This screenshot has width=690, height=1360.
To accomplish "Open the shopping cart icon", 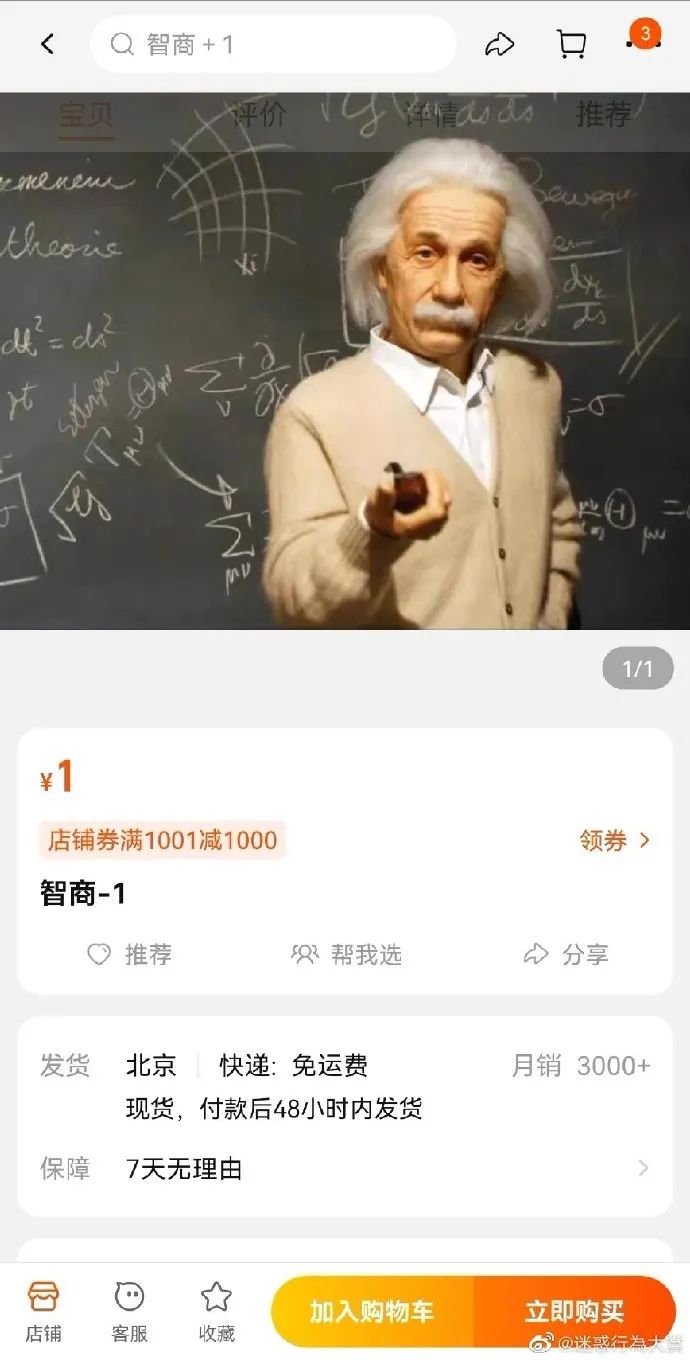I will [x=571, y=44].
